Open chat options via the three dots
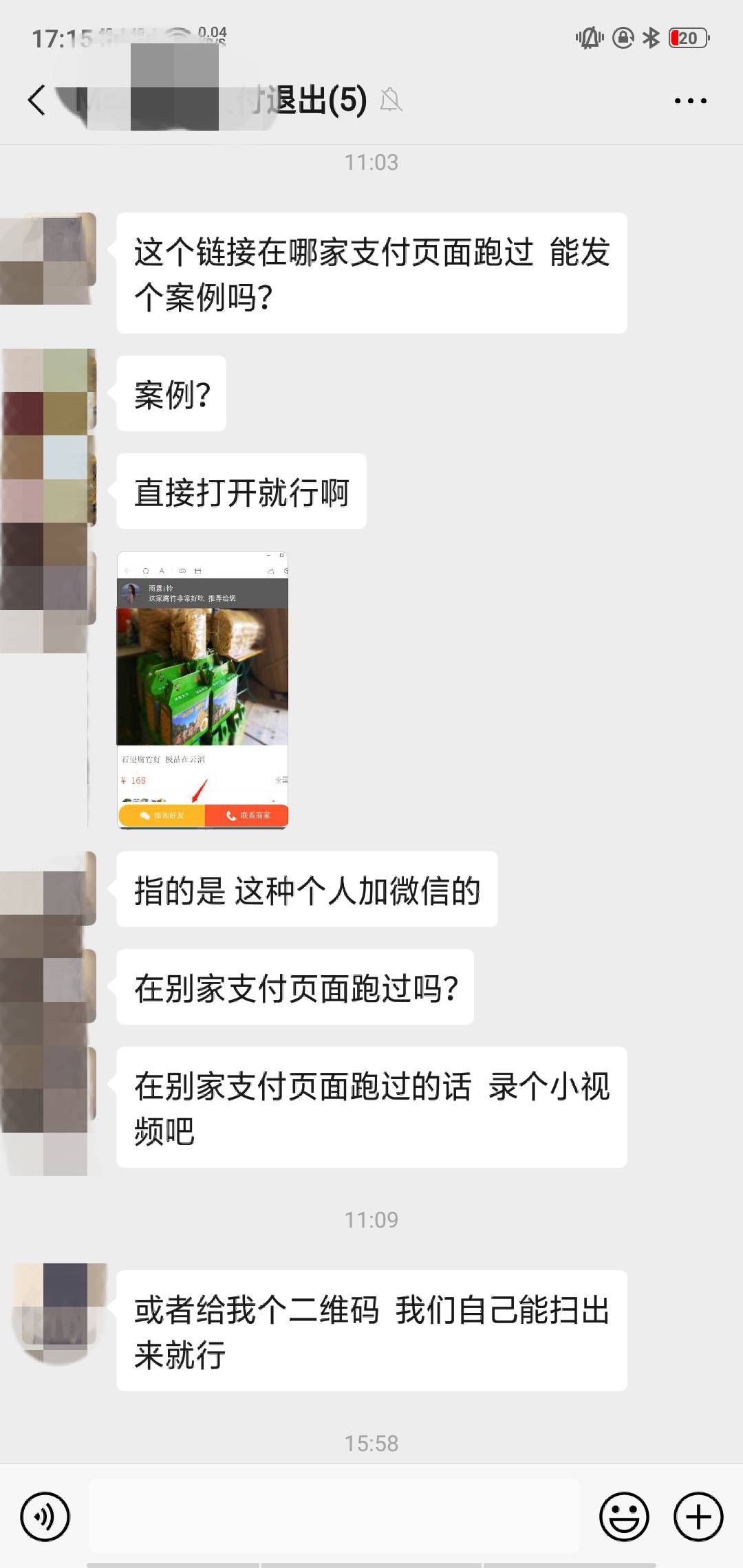The height and width of the screenshot is (1568, 743). point(690,100)
